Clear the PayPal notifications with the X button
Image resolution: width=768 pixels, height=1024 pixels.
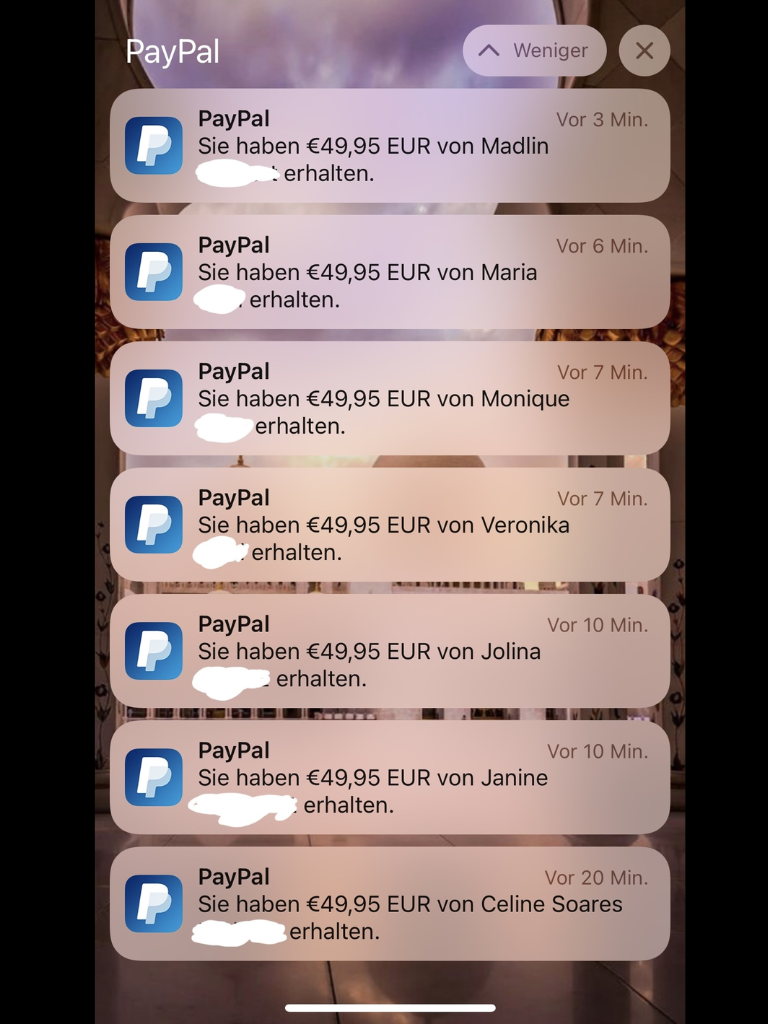click(644, 51)
